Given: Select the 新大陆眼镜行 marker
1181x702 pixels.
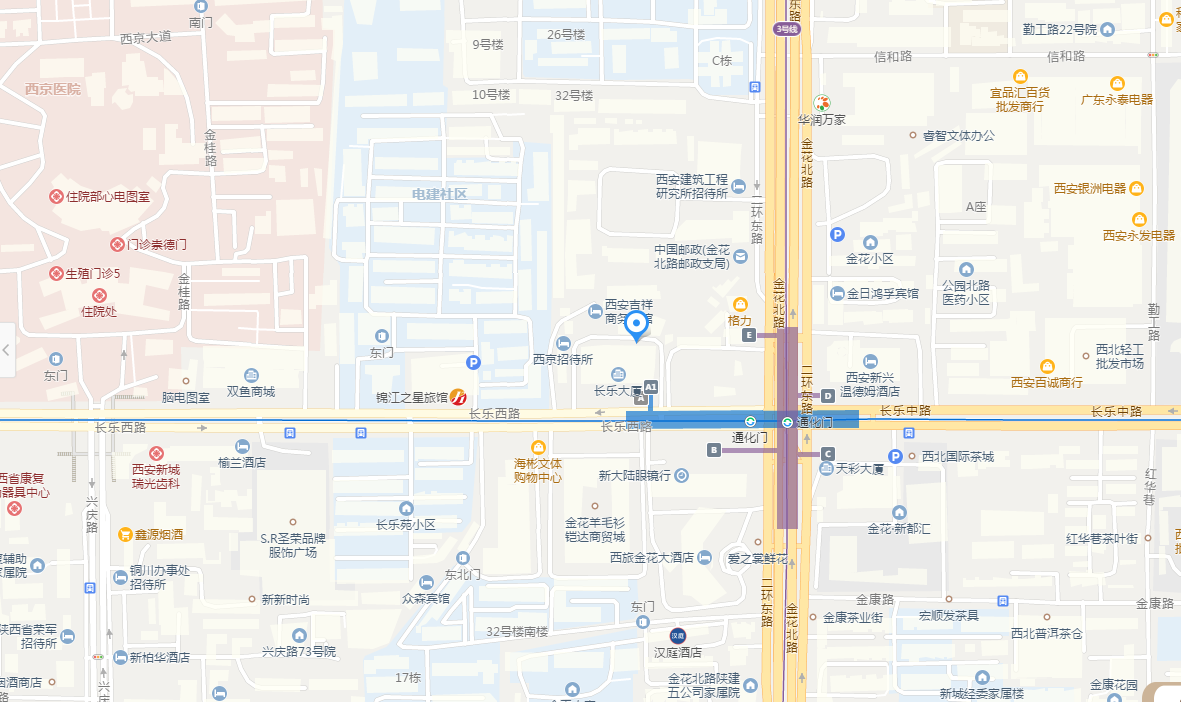Looking at the screenshot, I should click(x=682, y=475).
